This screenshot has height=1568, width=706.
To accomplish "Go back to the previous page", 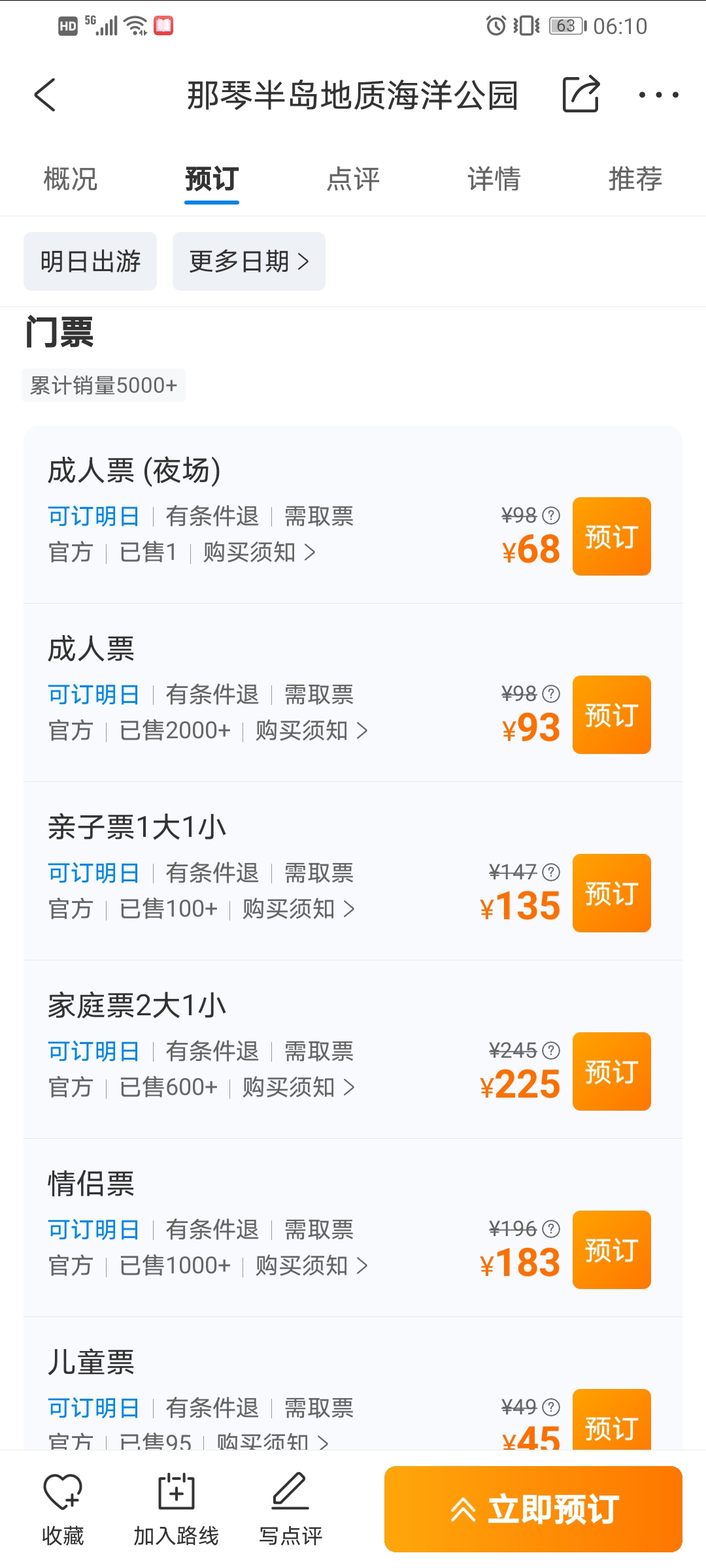I will [x=45, y=95].
